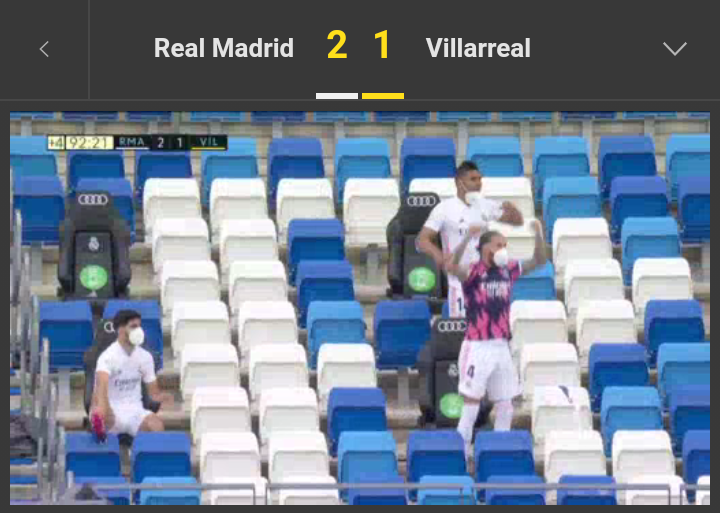Tap the match video player

pyautogui.click(x=360, y=308)
